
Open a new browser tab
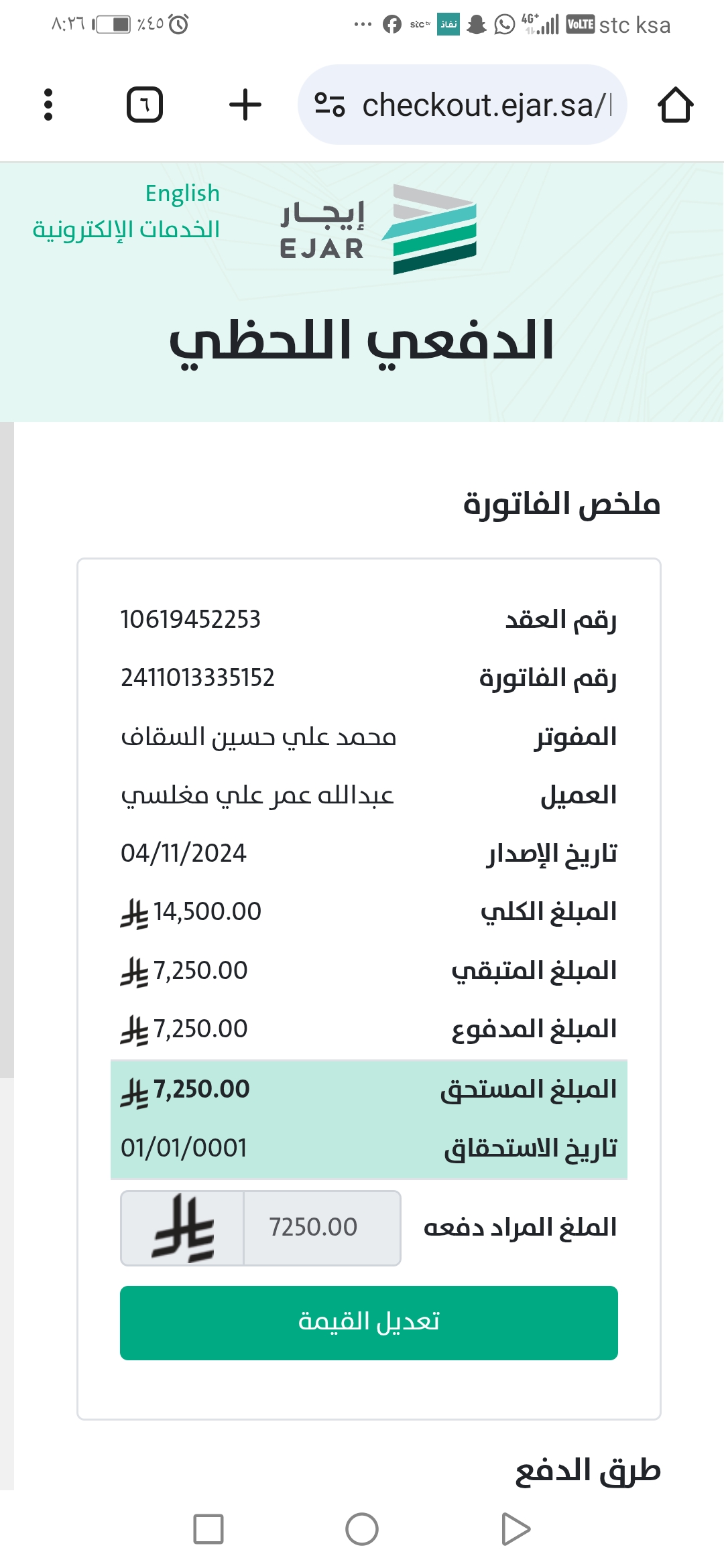245,105
